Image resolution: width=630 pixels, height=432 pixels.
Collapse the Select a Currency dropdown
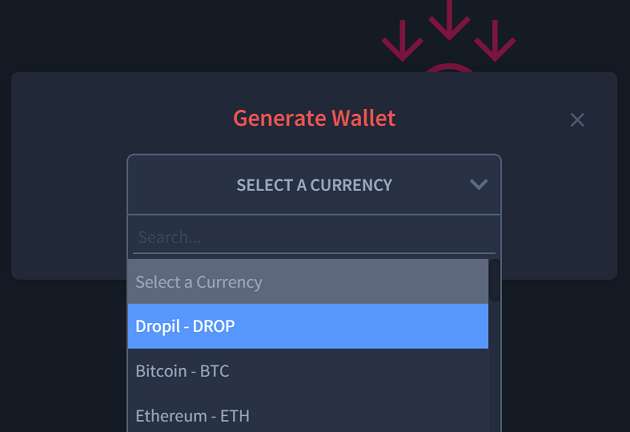pyautogui.click(x=478, y=185)
